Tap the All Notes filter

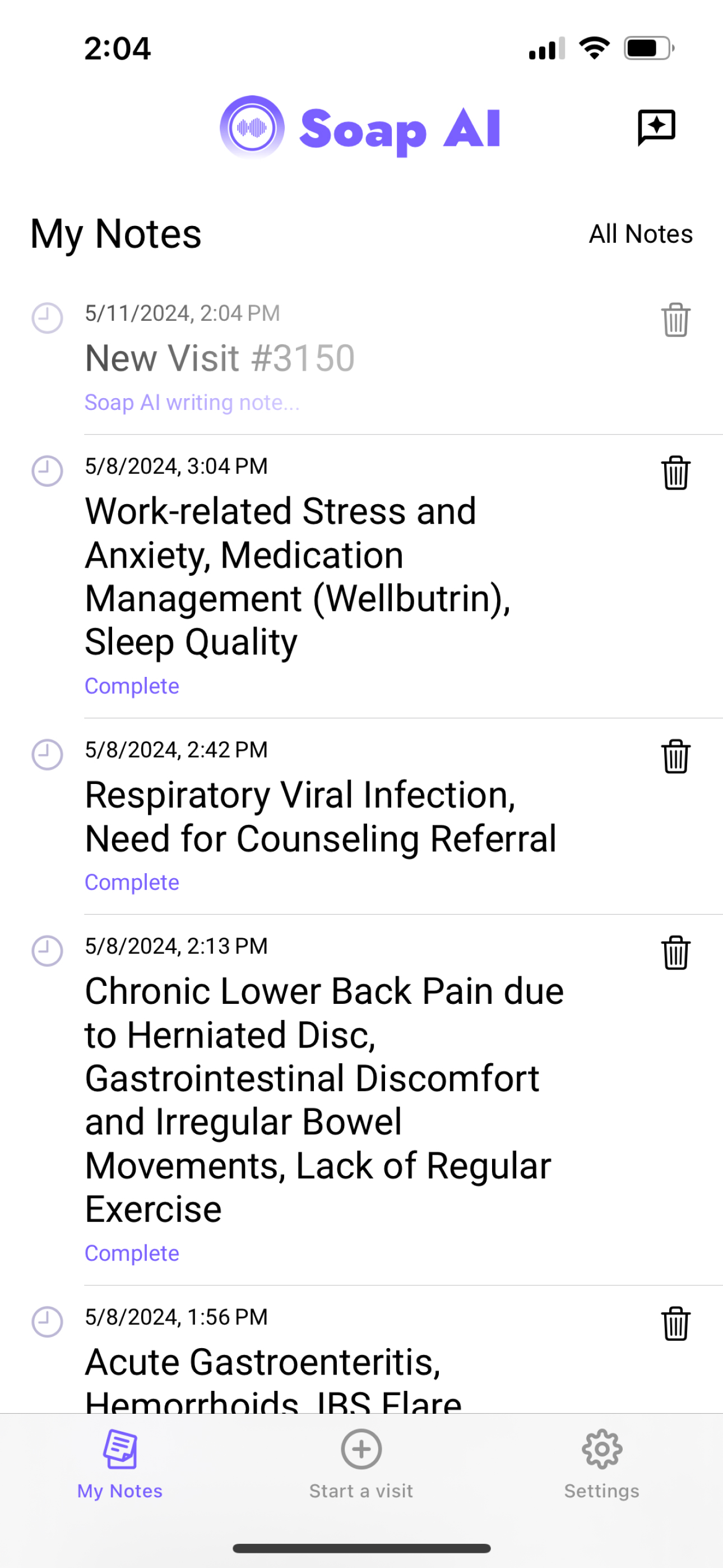[640, 234]
